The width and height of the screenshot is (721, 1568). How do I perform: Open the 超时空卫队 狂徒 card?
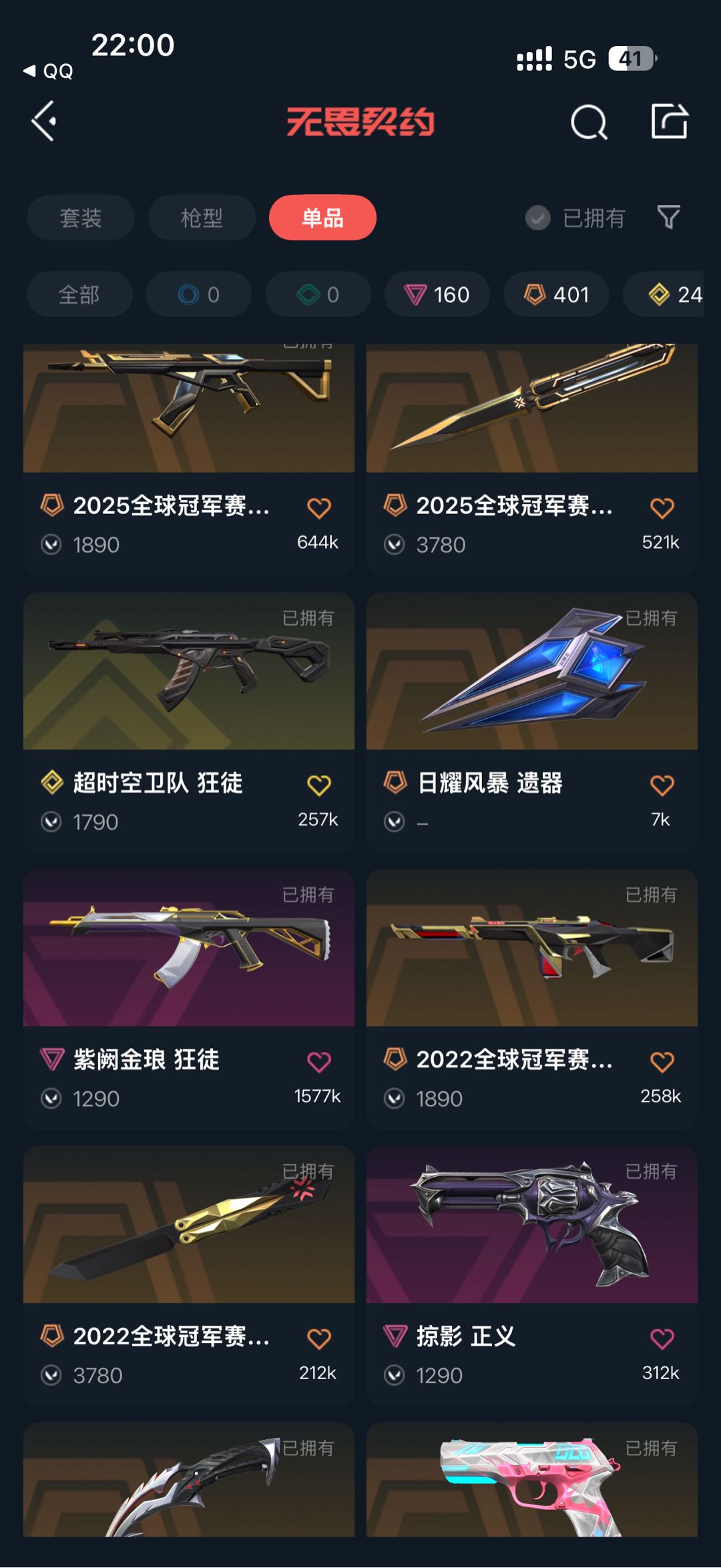189,688
